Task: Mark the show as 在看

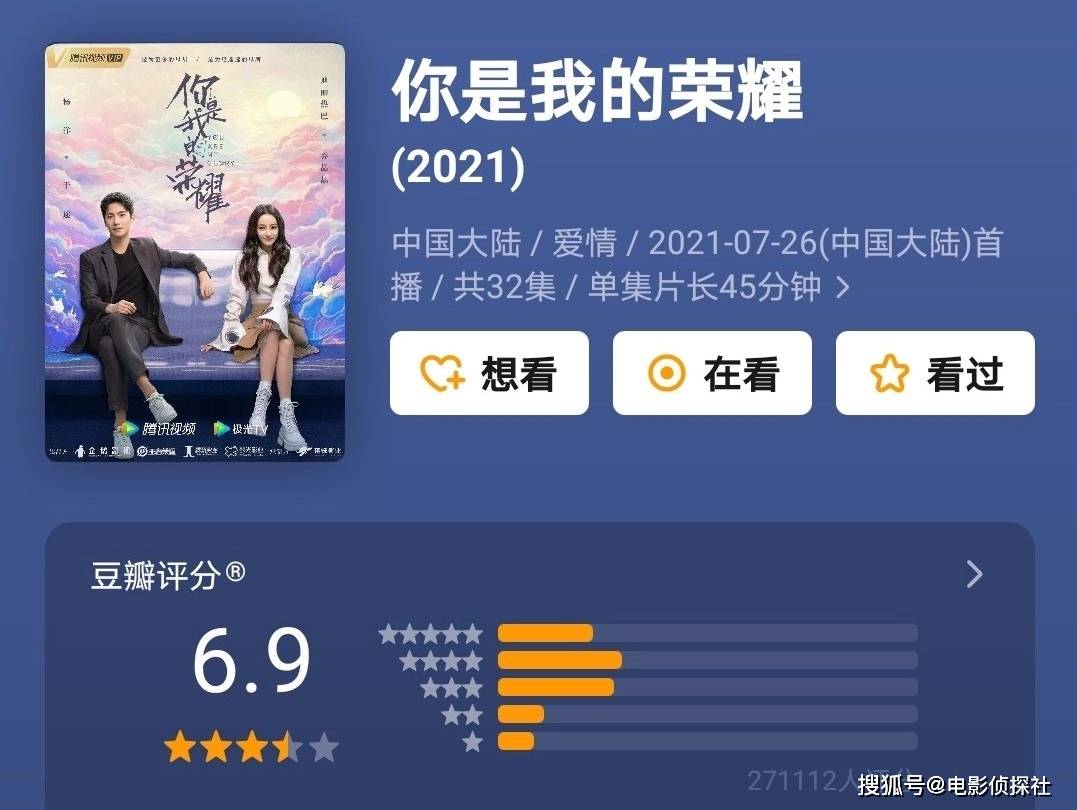Action: (712, 374)
